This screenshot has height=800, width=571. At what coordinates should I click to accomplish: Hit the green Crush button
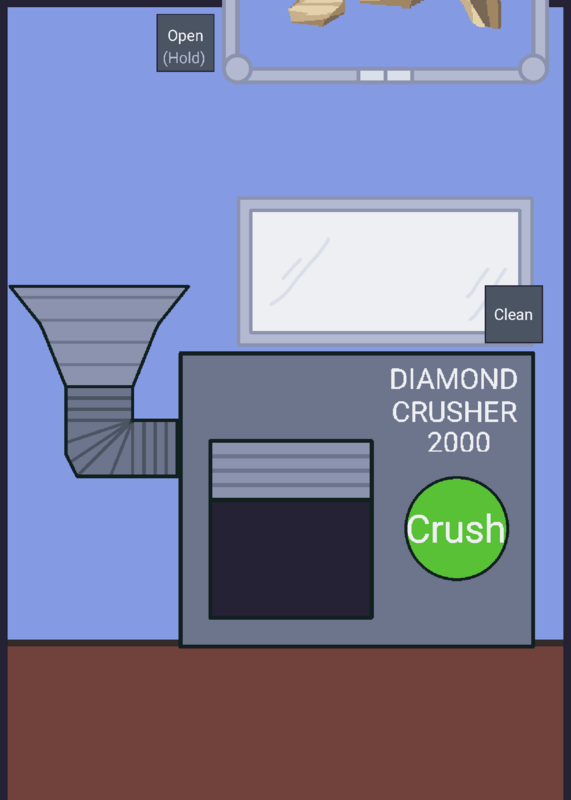click(457, 529)
